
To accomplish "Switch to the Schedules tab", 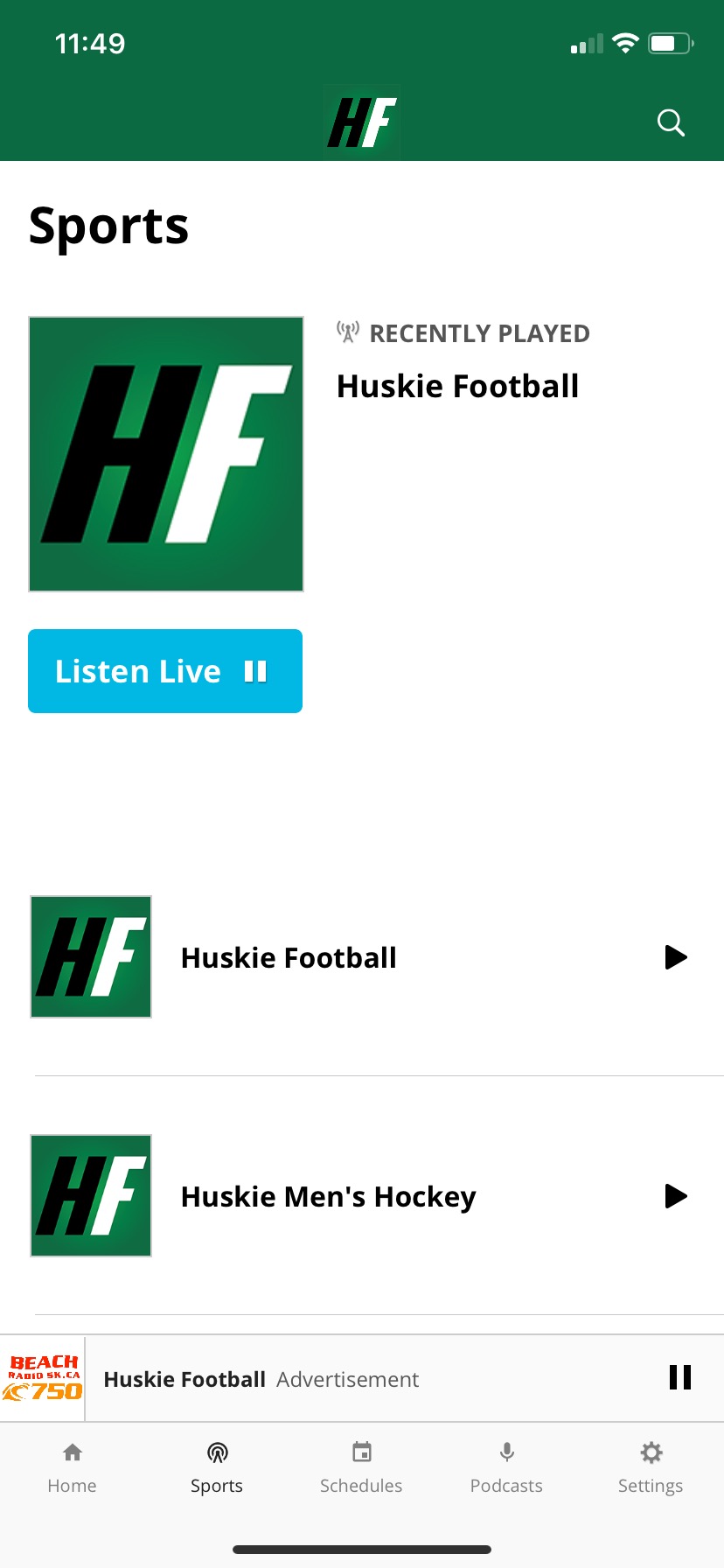I will tap(361, 1468).
